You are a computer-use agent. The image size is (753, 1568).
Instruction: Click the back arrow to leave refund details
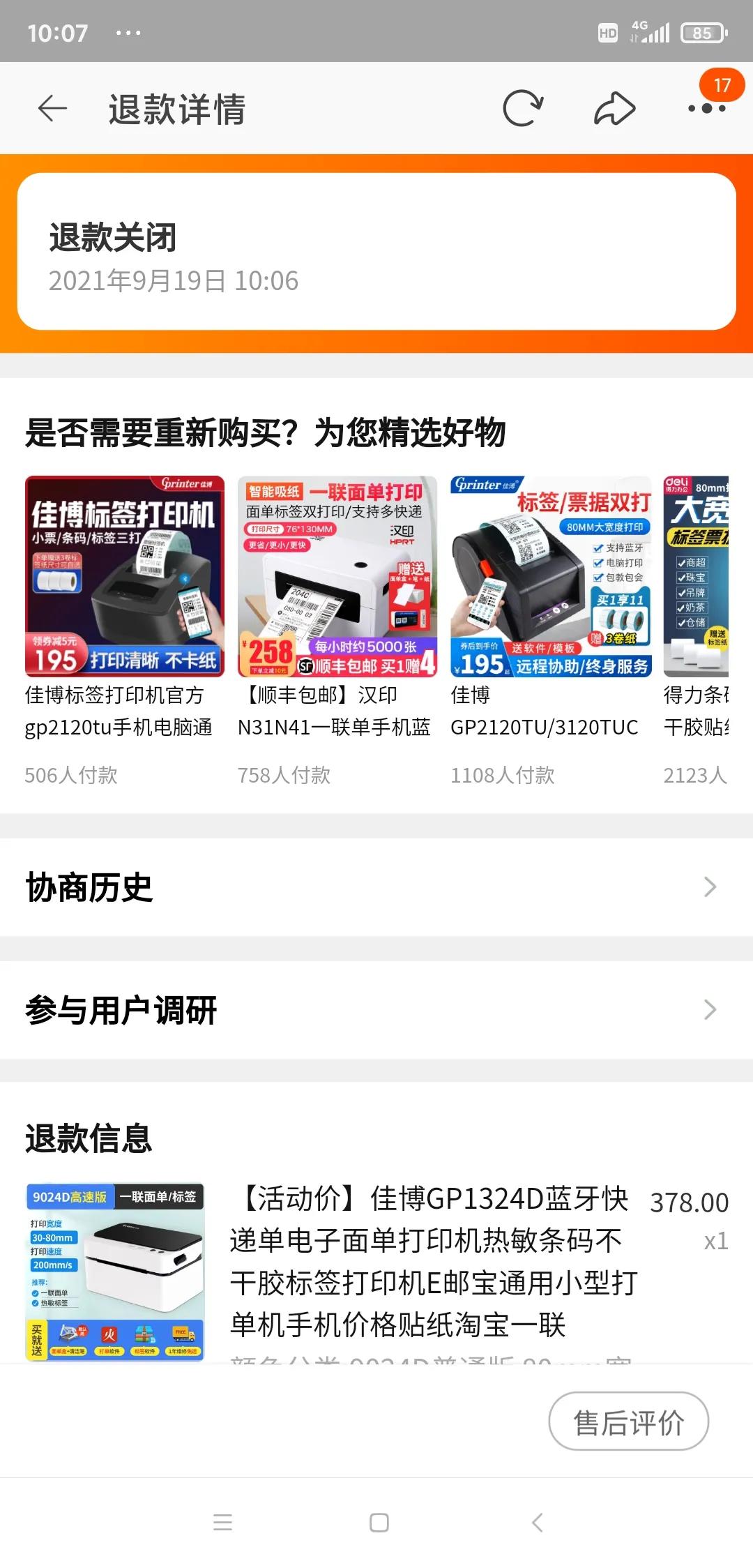click(x=52, y=108)
